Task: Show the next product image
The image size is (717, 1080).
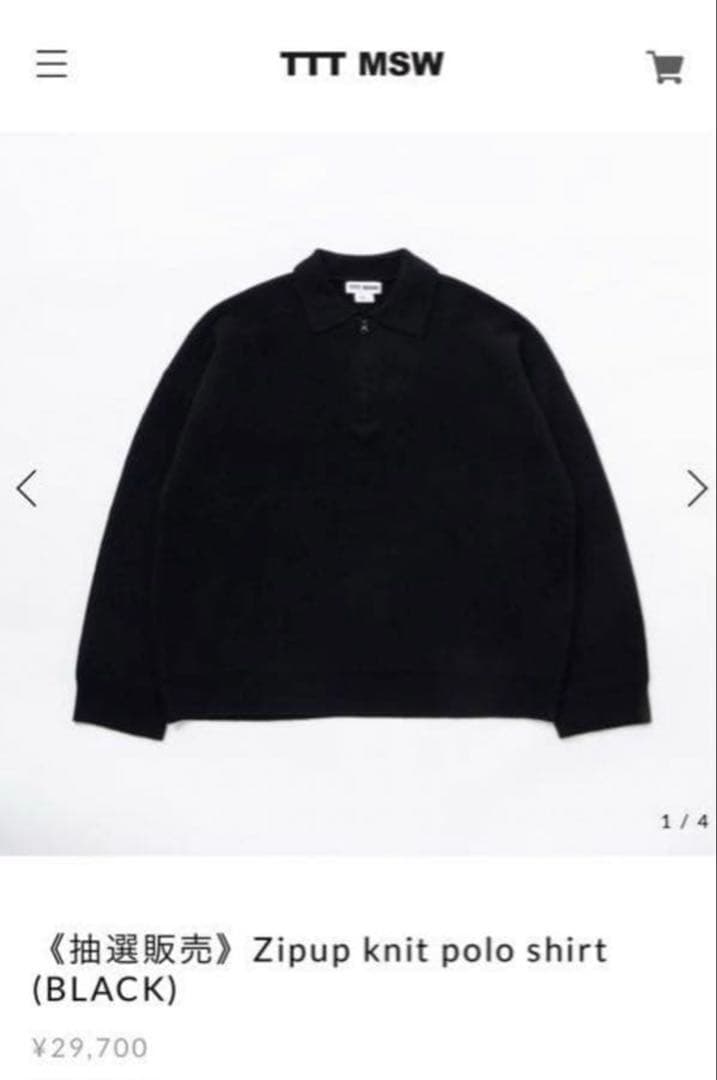Action: [696, 488]
